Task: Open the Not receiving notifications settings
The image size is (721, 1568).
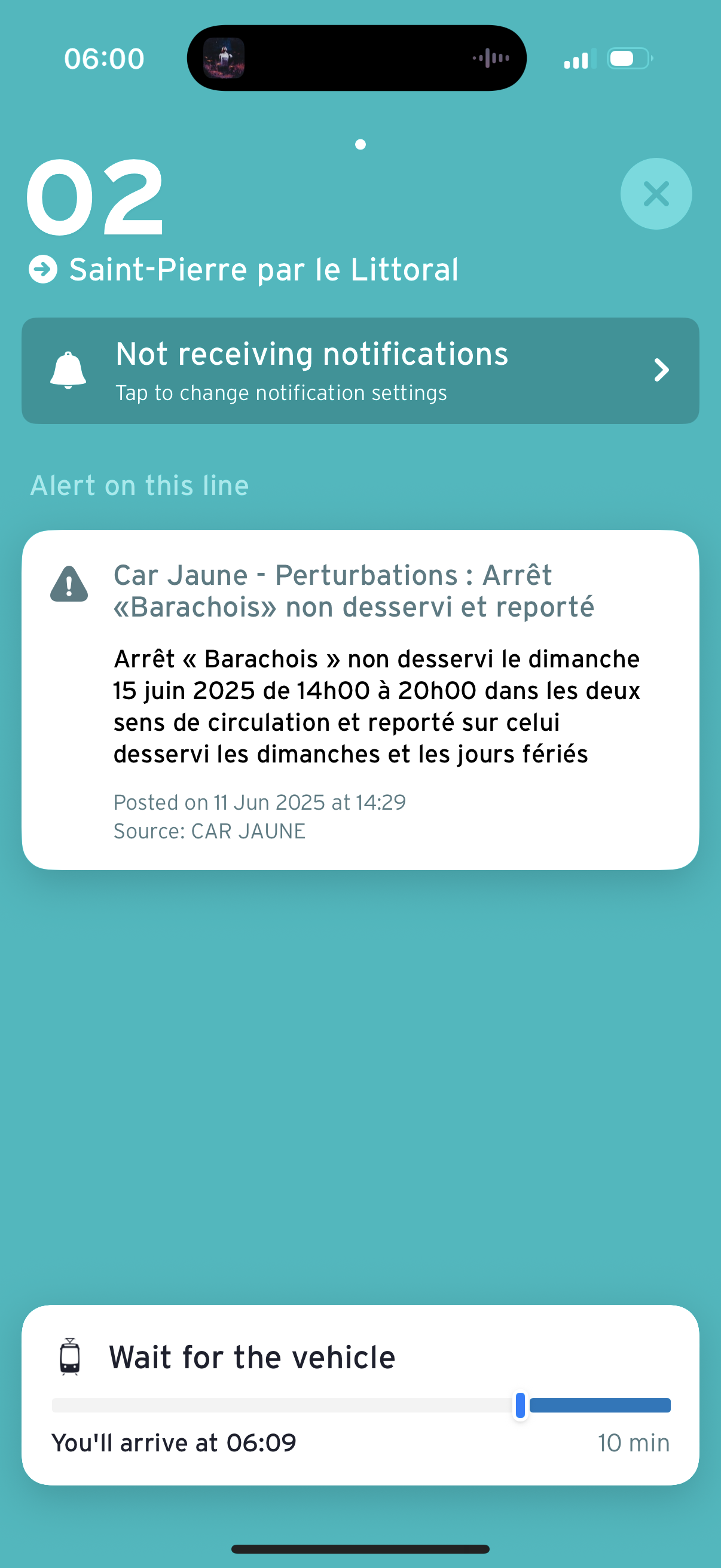Action: point(360,371)
